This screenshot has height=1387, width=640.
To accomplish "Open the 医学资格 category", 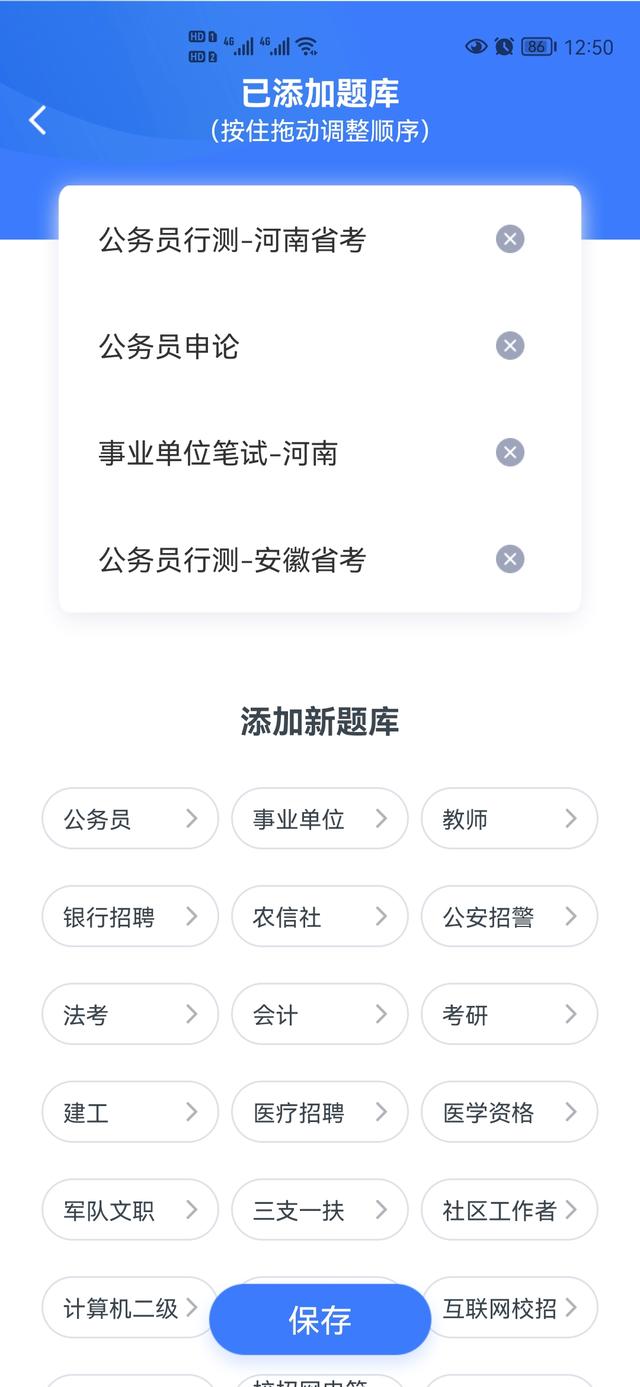I will tap(509, 1112).
